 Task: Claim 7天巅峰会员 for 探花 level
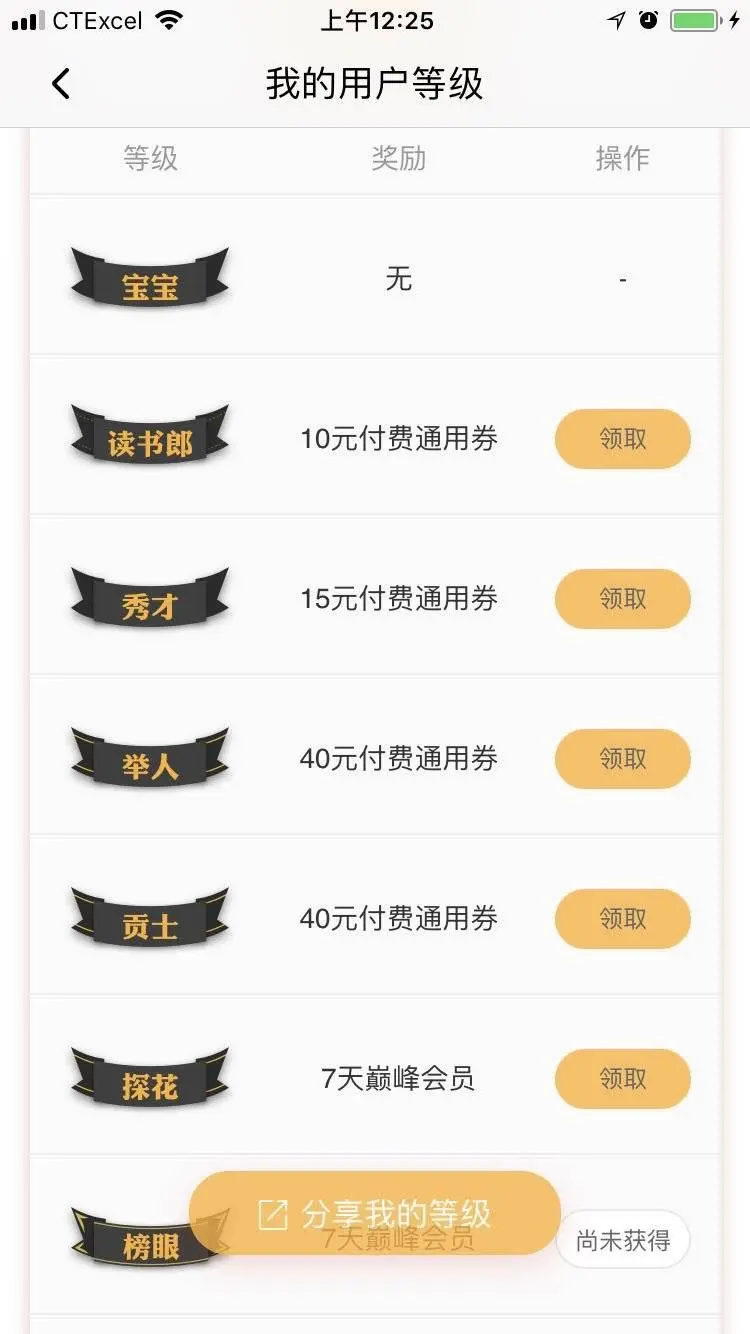[622, 1078]
